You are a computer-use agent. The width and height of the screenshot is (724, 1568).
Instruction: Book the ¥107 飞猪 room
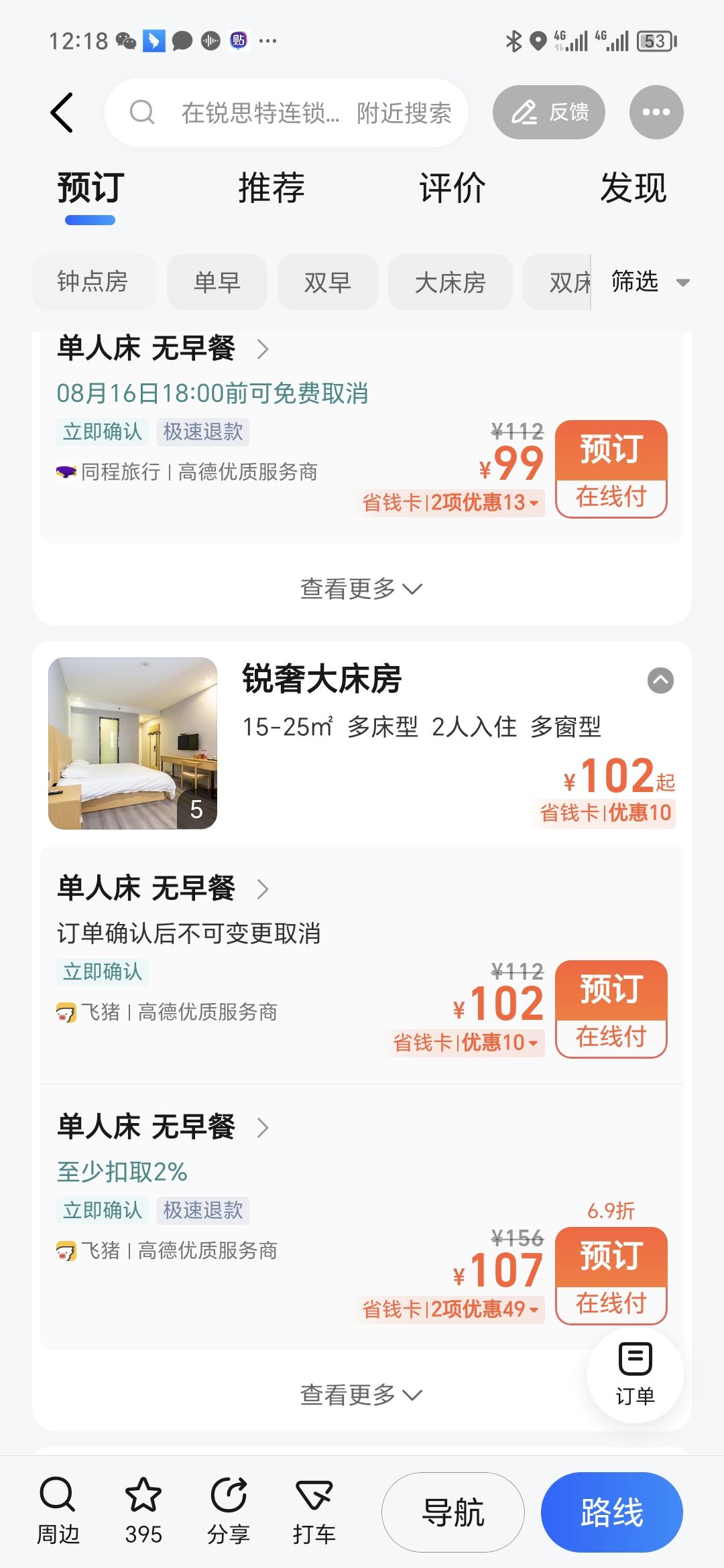pos(611,1275)
